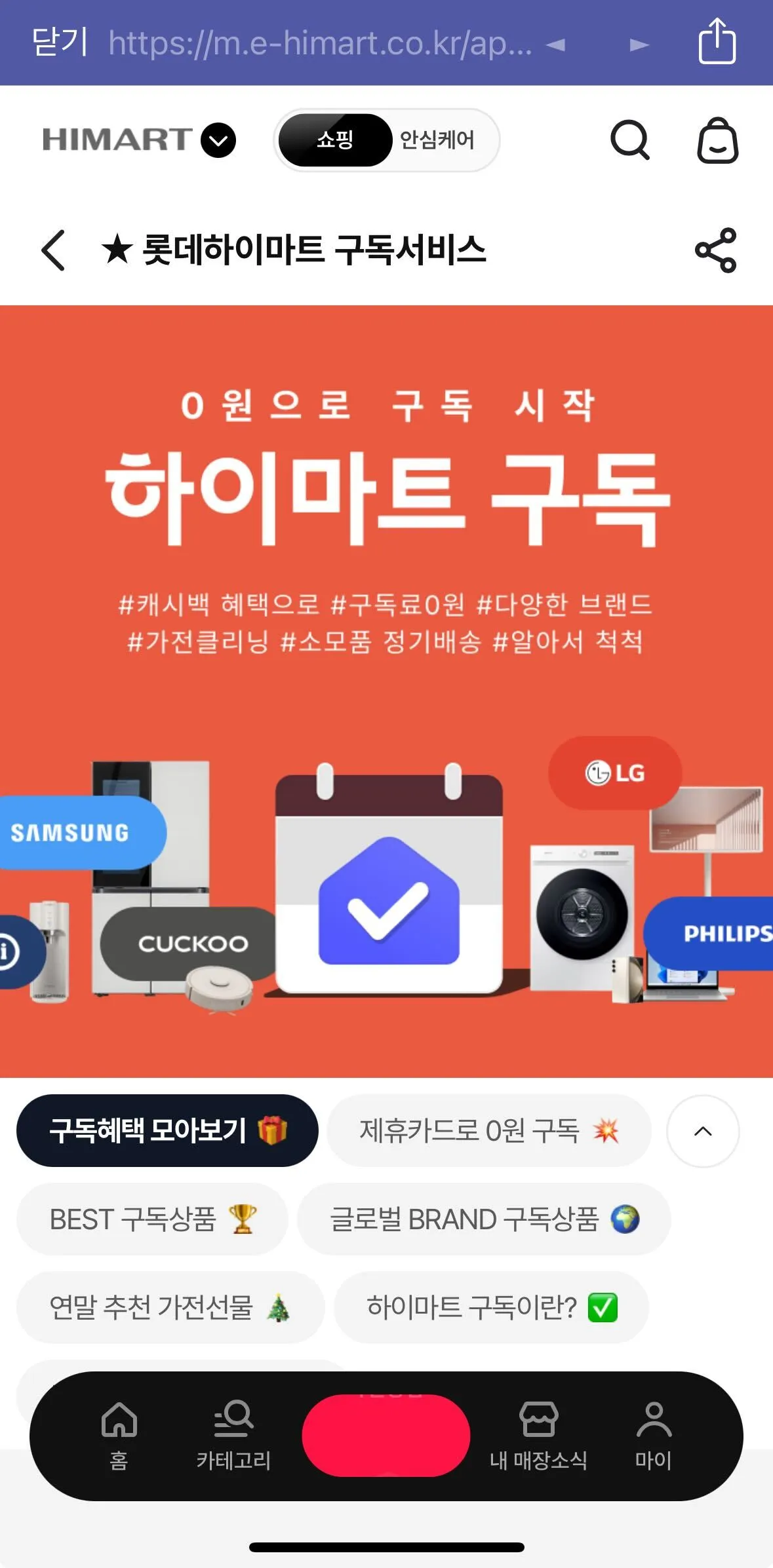773x1568 pixels.
Task: Open the search magnifier icon
Action: tap(629, 140)
